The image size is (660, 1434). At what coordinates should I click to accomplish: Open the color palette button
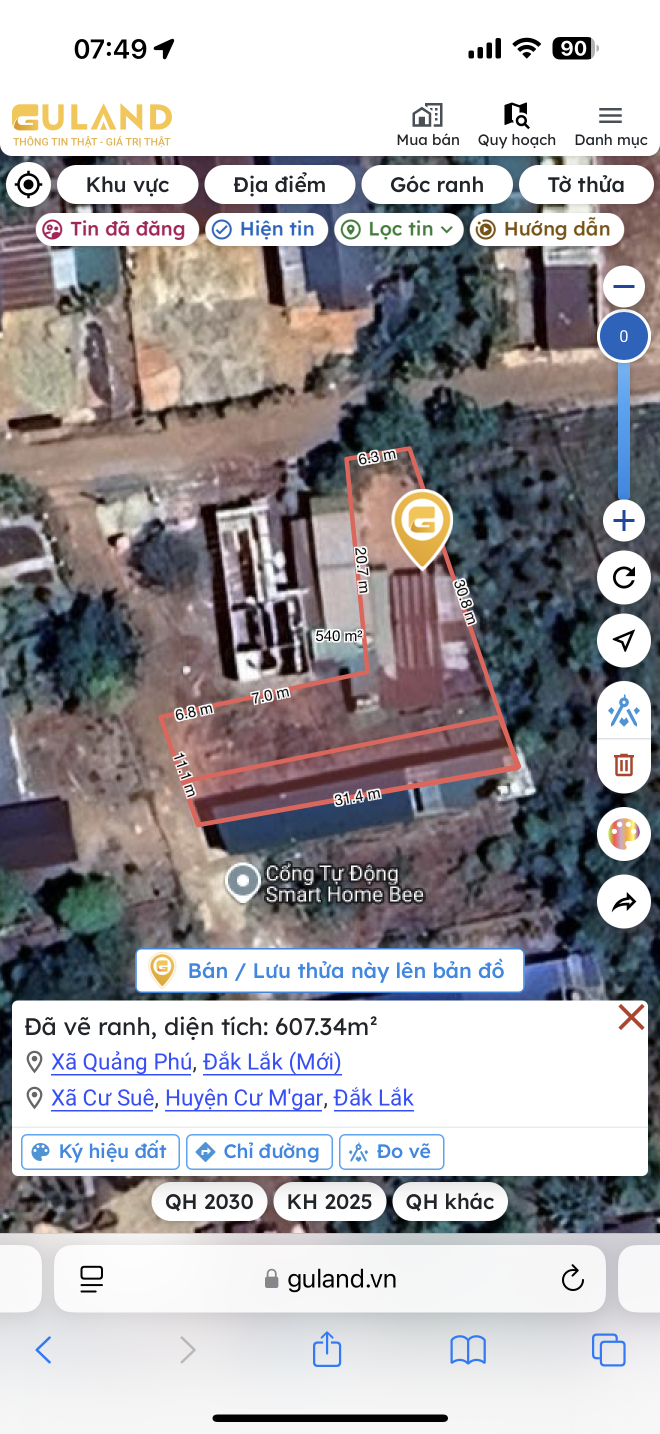click(624, 834)
